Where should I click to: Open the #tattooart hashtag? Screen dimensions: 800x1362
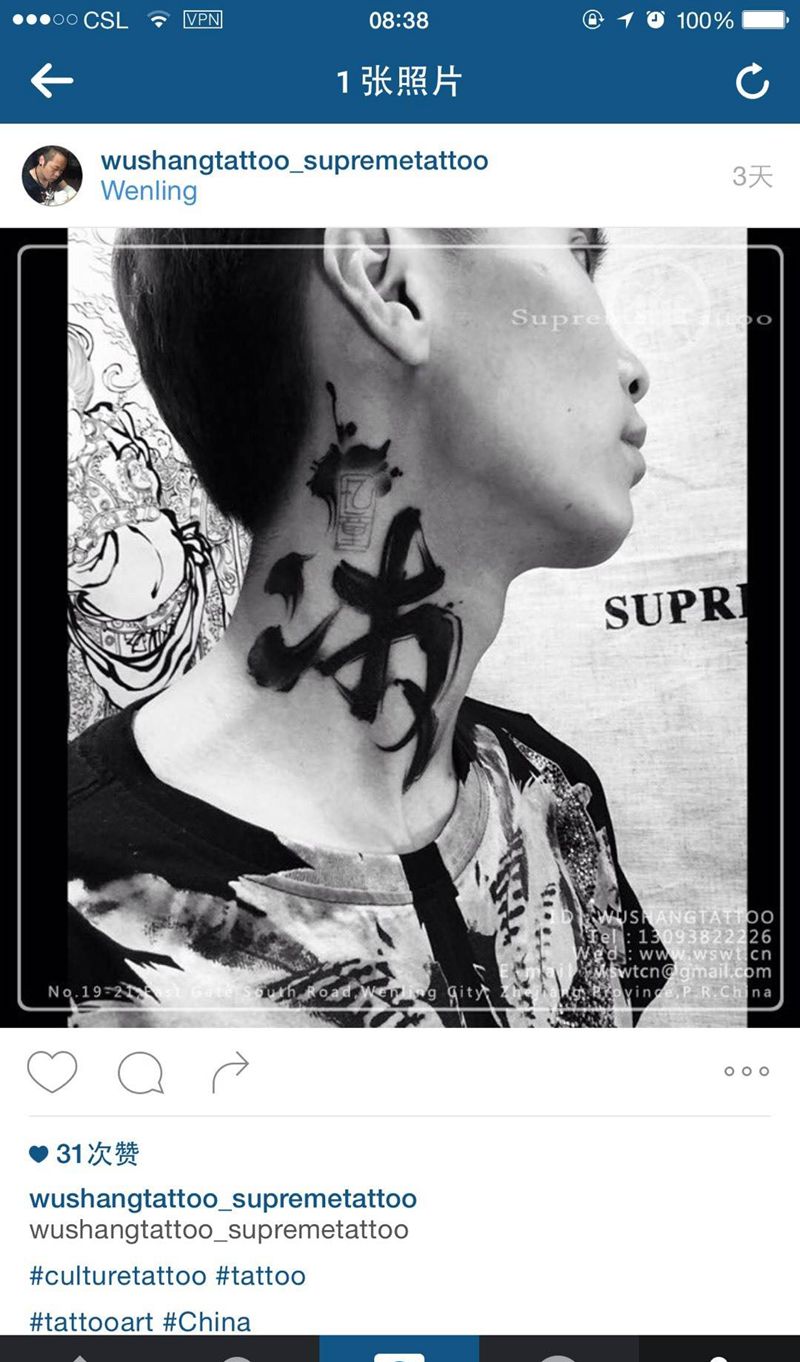(x=92, y=1322)
